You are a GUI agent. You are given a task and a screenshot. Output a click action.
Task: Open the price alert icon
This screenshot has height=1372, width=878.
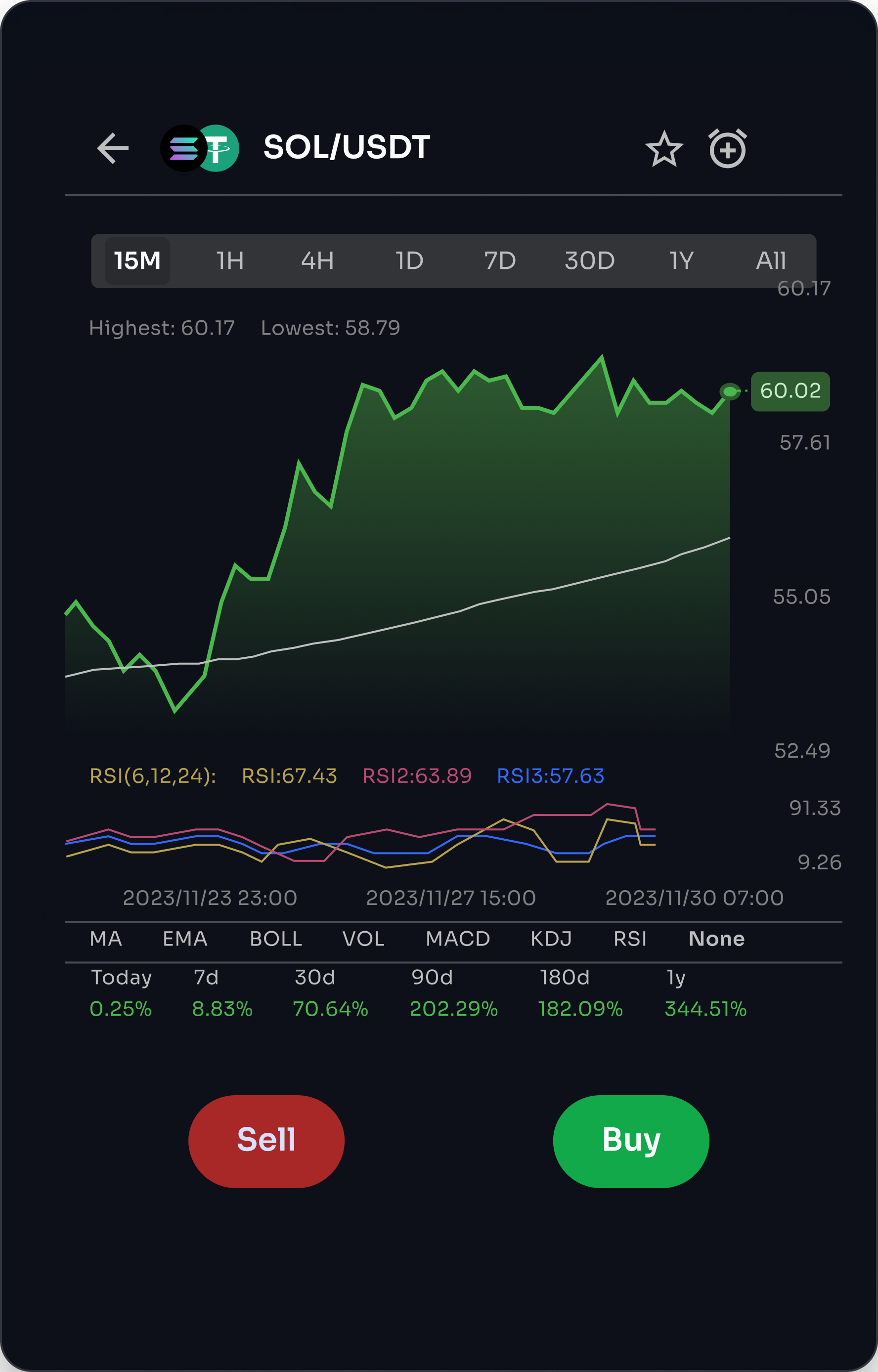click(x=728, y=148)
